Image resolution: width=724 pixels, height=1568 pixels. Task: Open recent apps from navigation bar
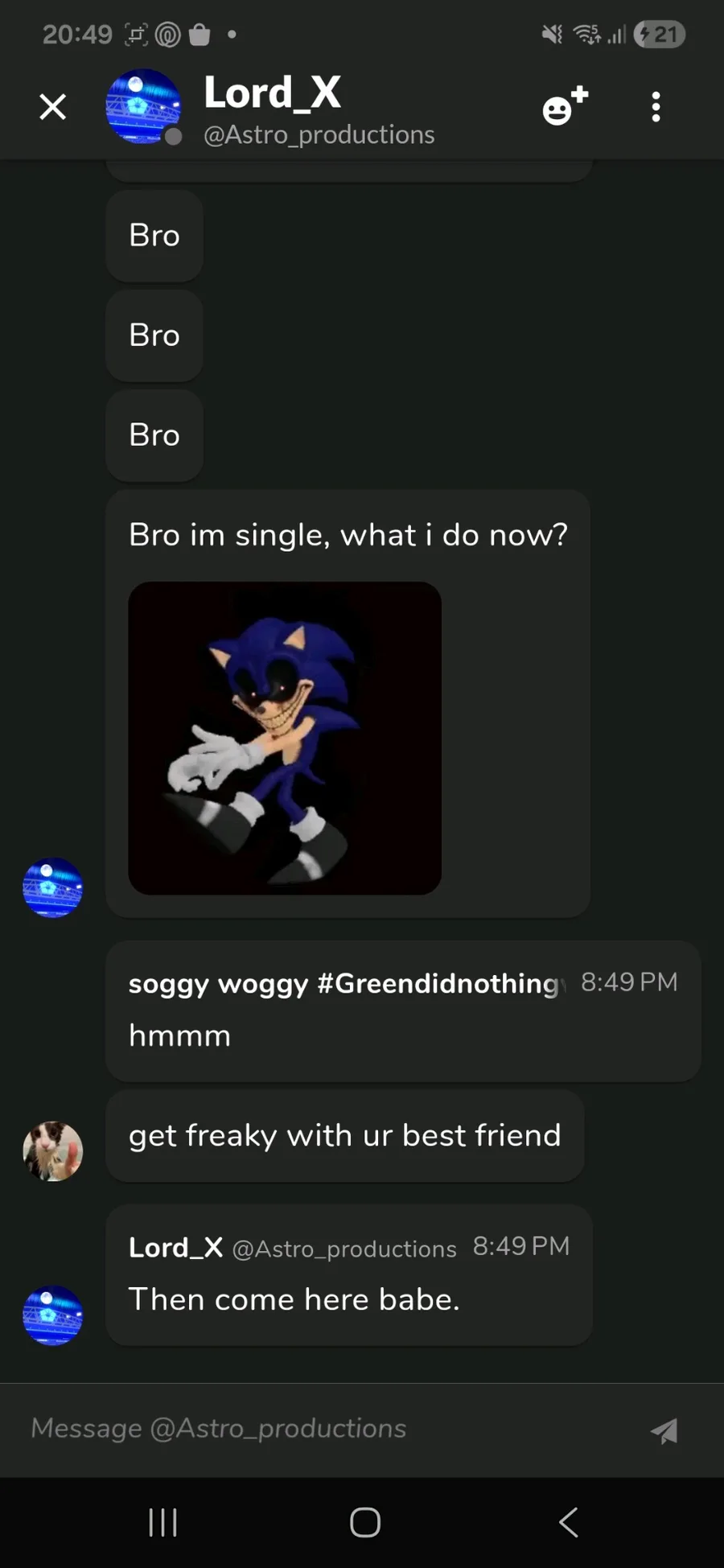pos(163,1522)
